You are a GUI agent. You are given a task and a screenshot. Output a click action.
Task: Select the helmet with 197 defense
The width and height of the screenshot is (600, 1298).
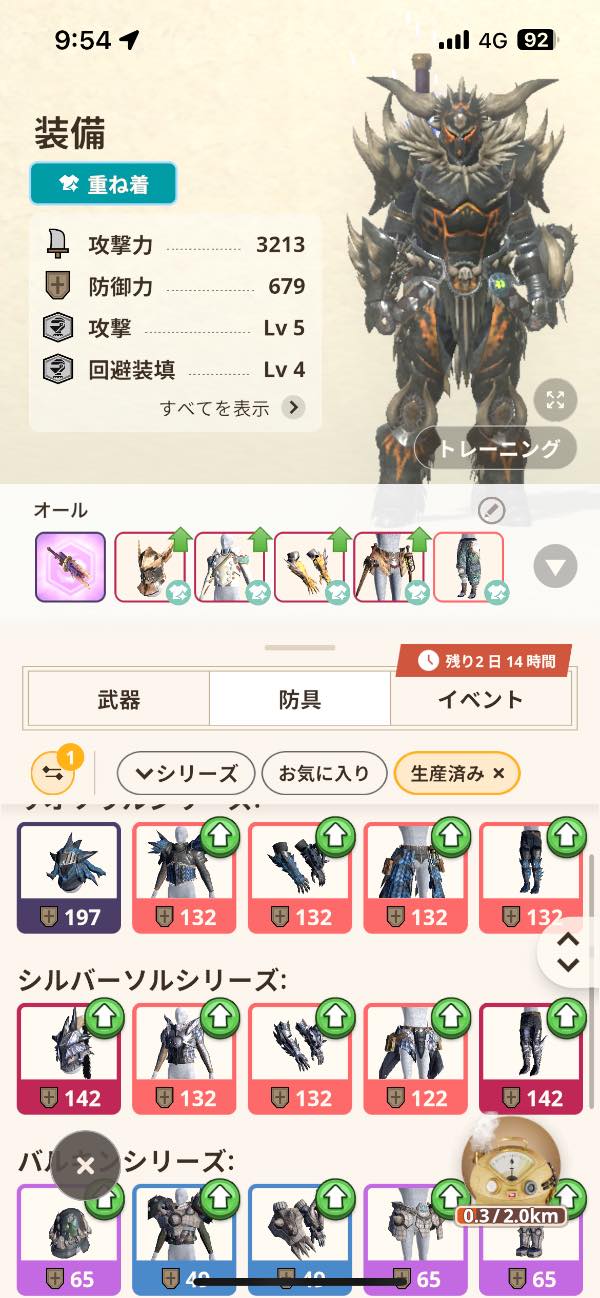click(x=68, y=877)
